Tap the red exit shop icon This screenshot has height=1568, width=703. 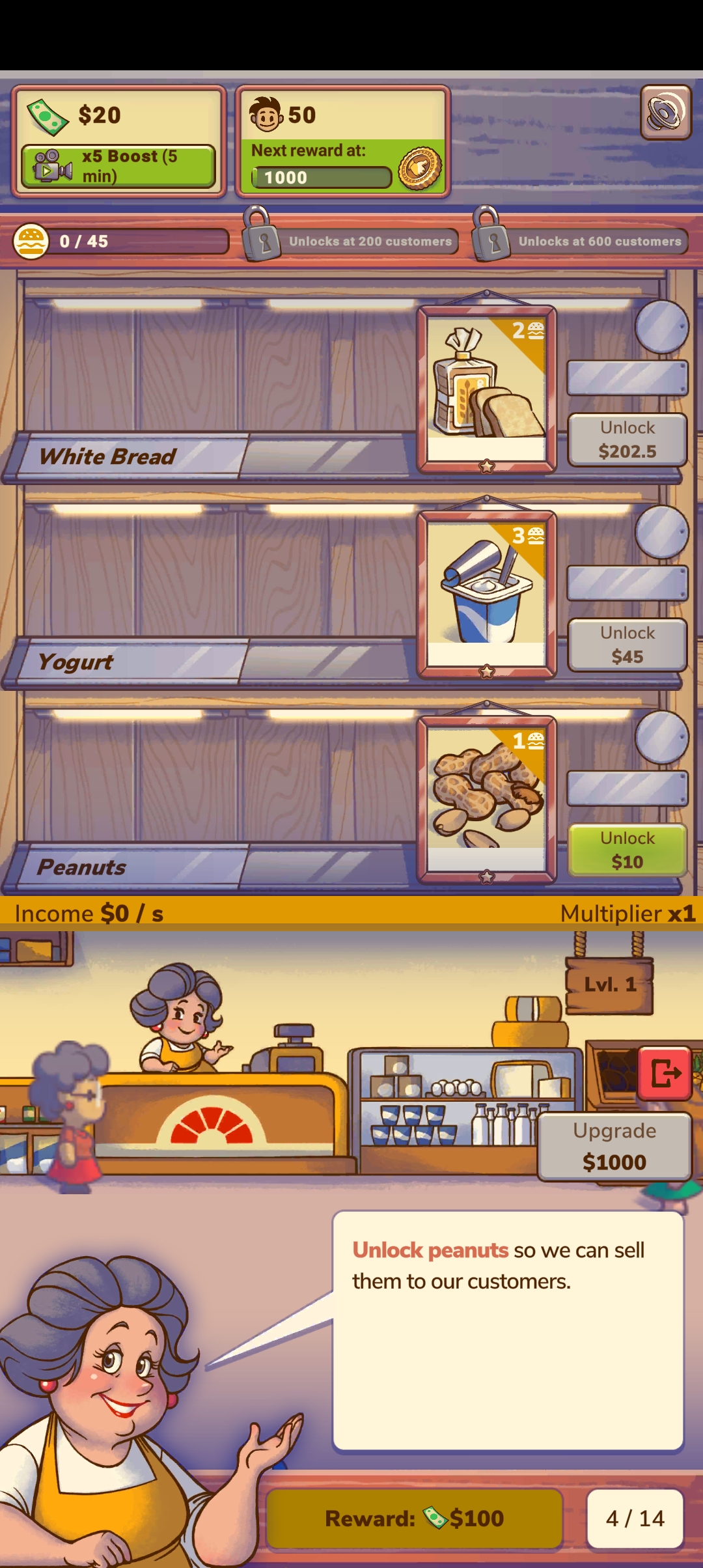[665, 1073]
